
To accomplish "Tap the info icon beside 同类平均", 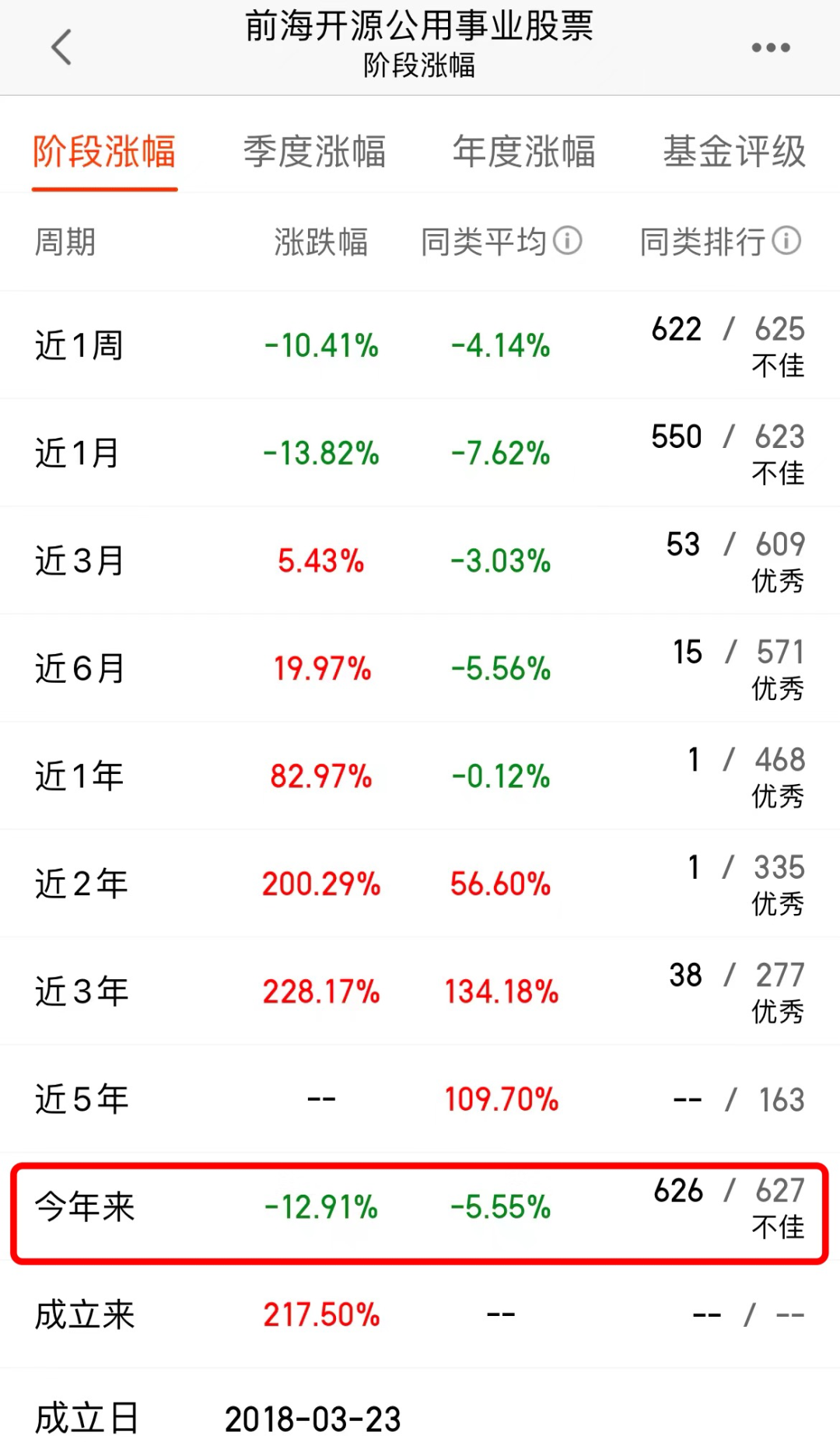I will coord(568,241).
